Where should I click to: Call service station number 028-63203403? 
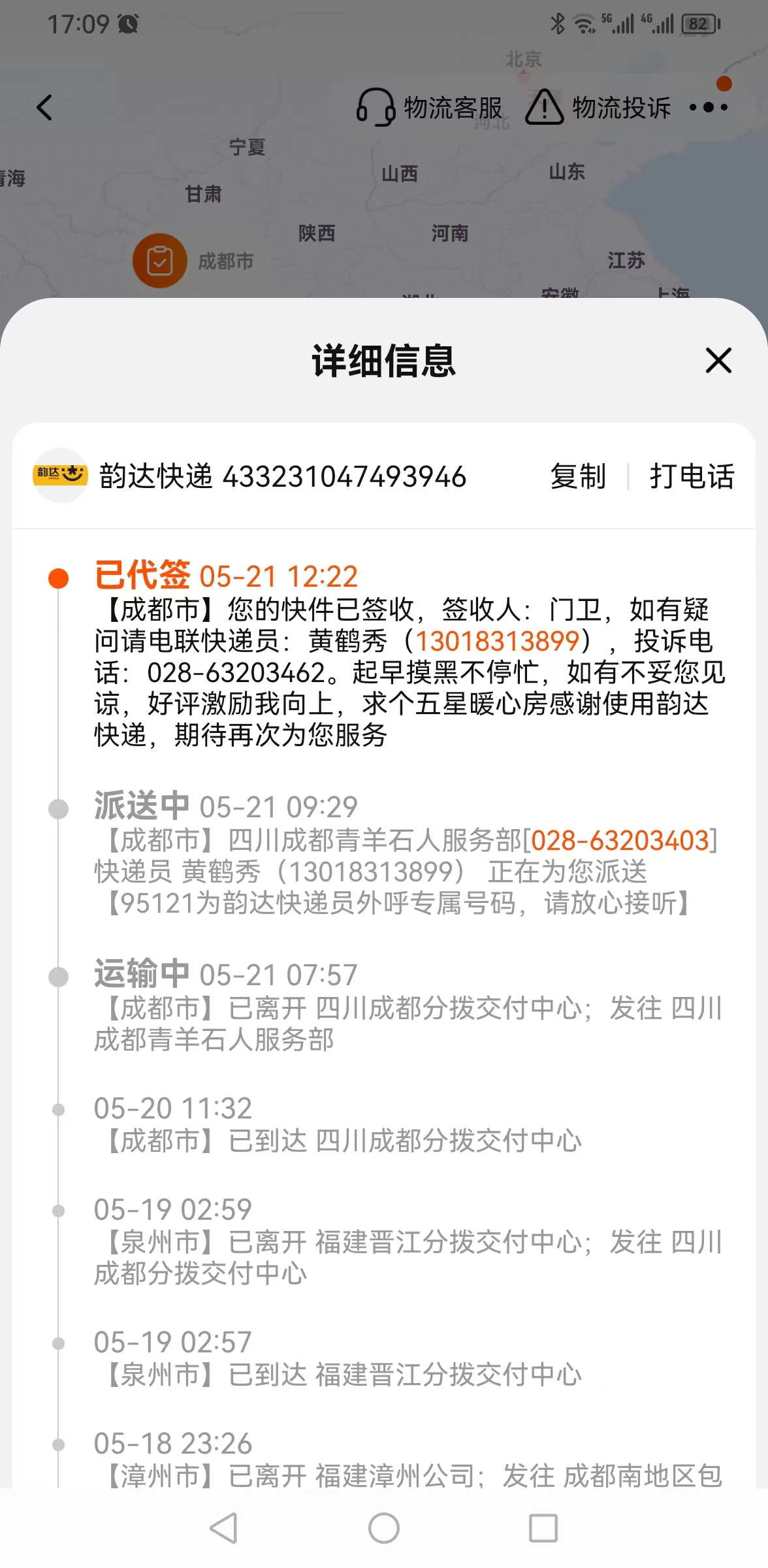point(620,841)
